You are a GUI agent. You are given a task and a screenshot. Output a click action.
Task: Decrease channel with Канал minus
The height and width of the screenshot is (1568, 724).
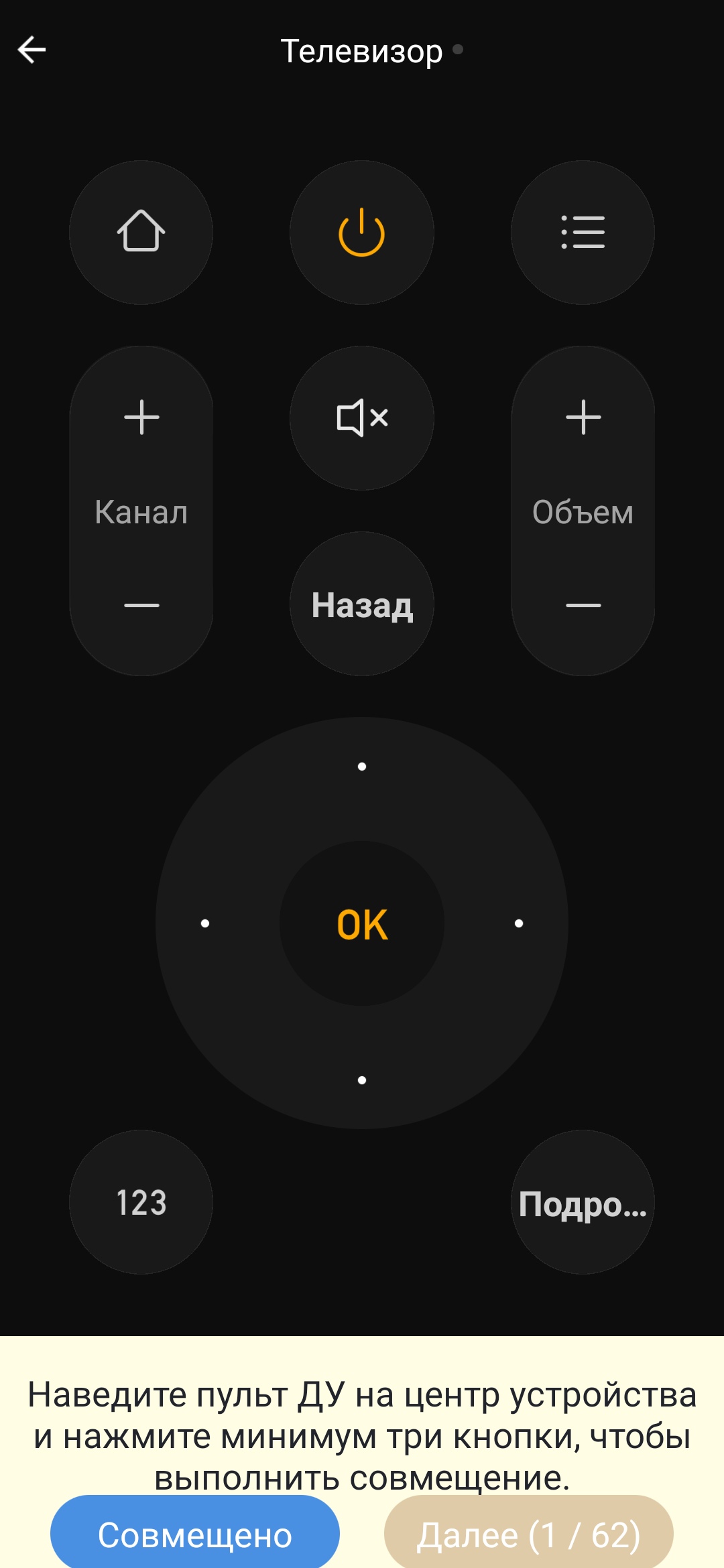click(141, 605)
